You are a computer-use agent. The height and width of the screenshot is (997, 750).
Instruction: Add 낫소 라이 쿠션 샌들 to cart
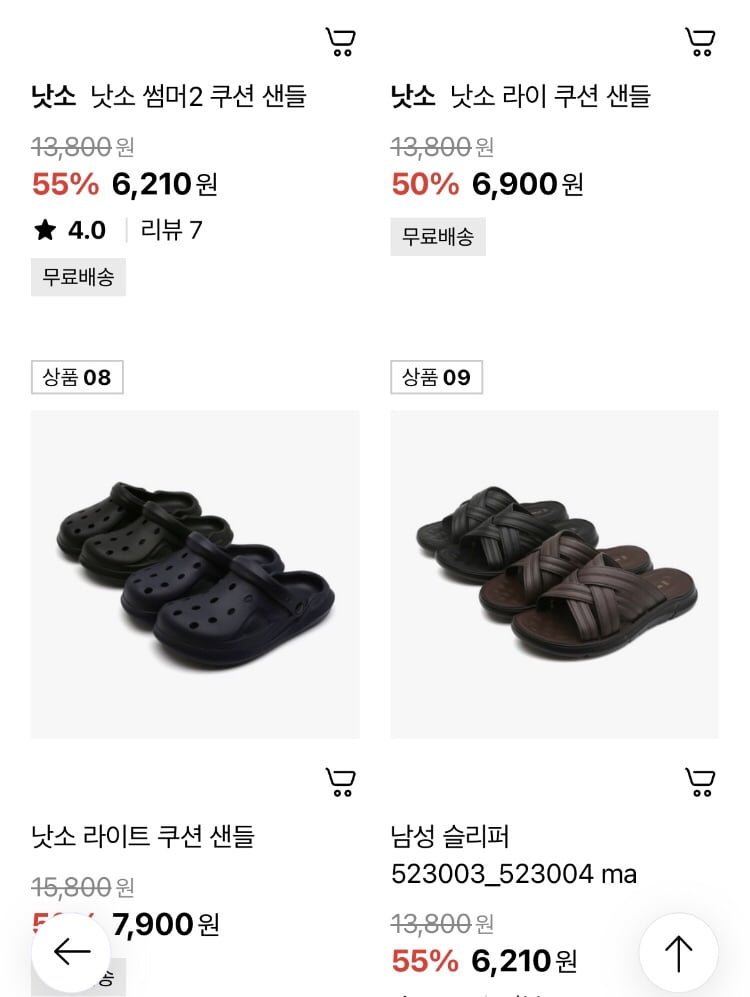coord(700,42)
